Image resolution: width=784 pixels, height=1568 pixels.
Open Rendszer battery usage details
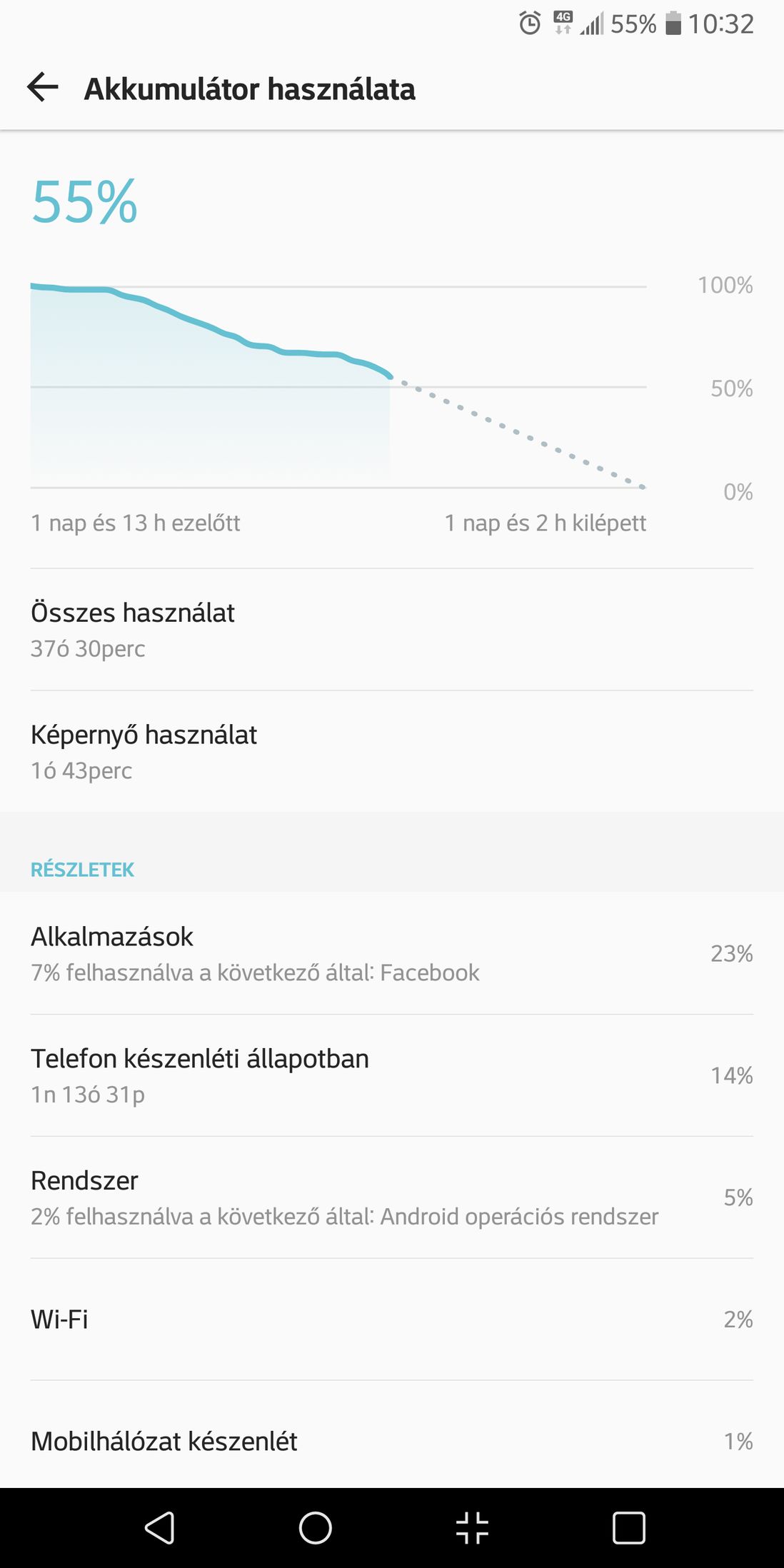tap(392, 1197)
